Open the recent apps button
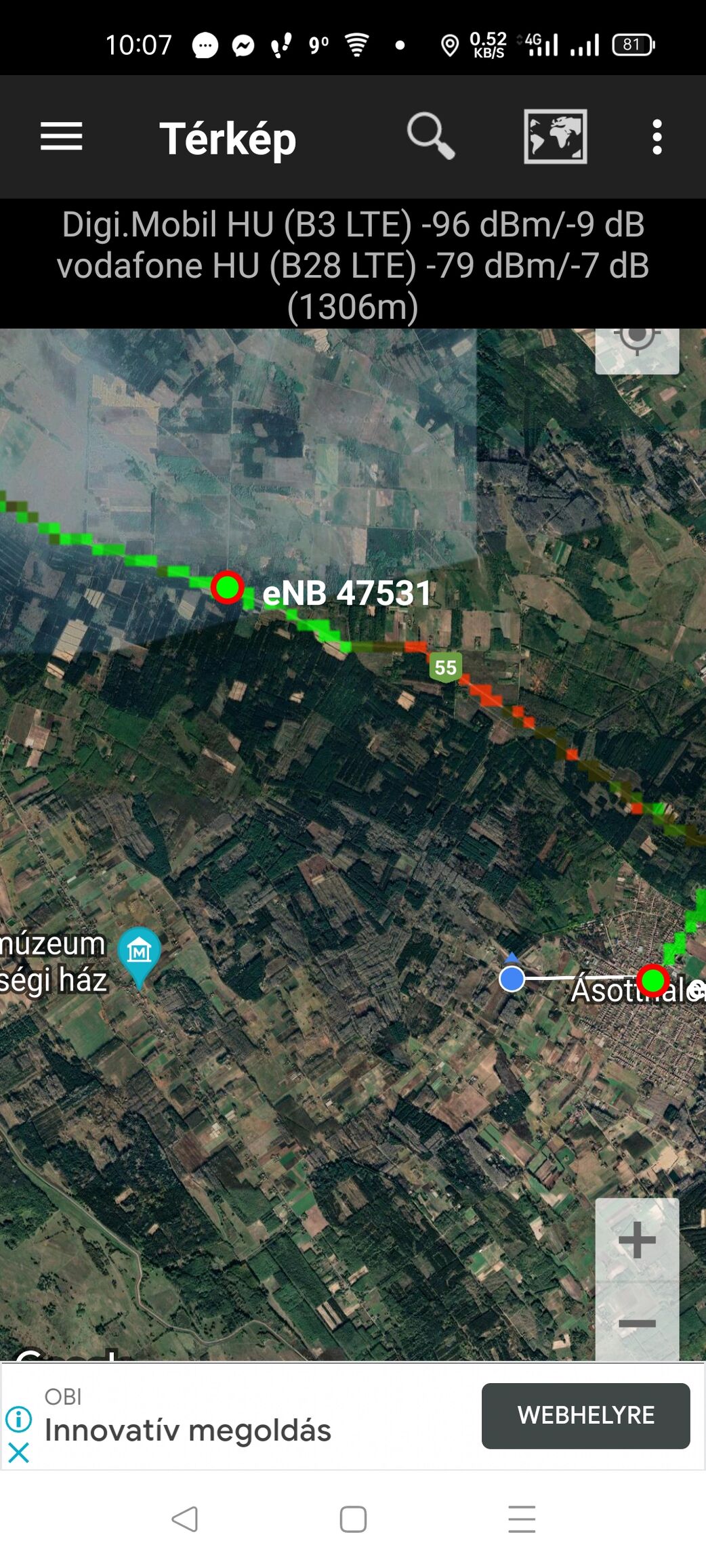 point(522,1519)
